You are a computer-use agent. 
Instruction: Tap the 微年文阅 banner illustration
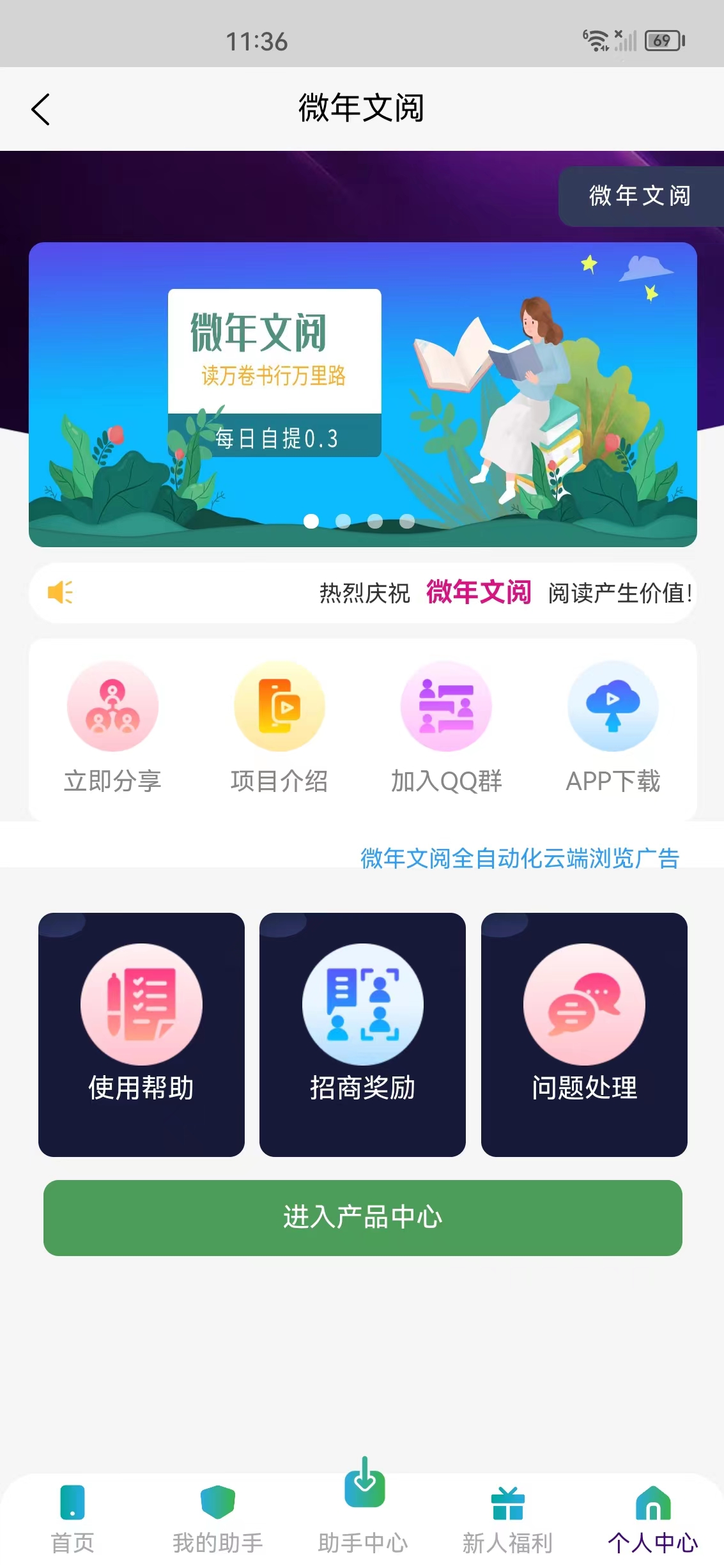tap(362, 392)
